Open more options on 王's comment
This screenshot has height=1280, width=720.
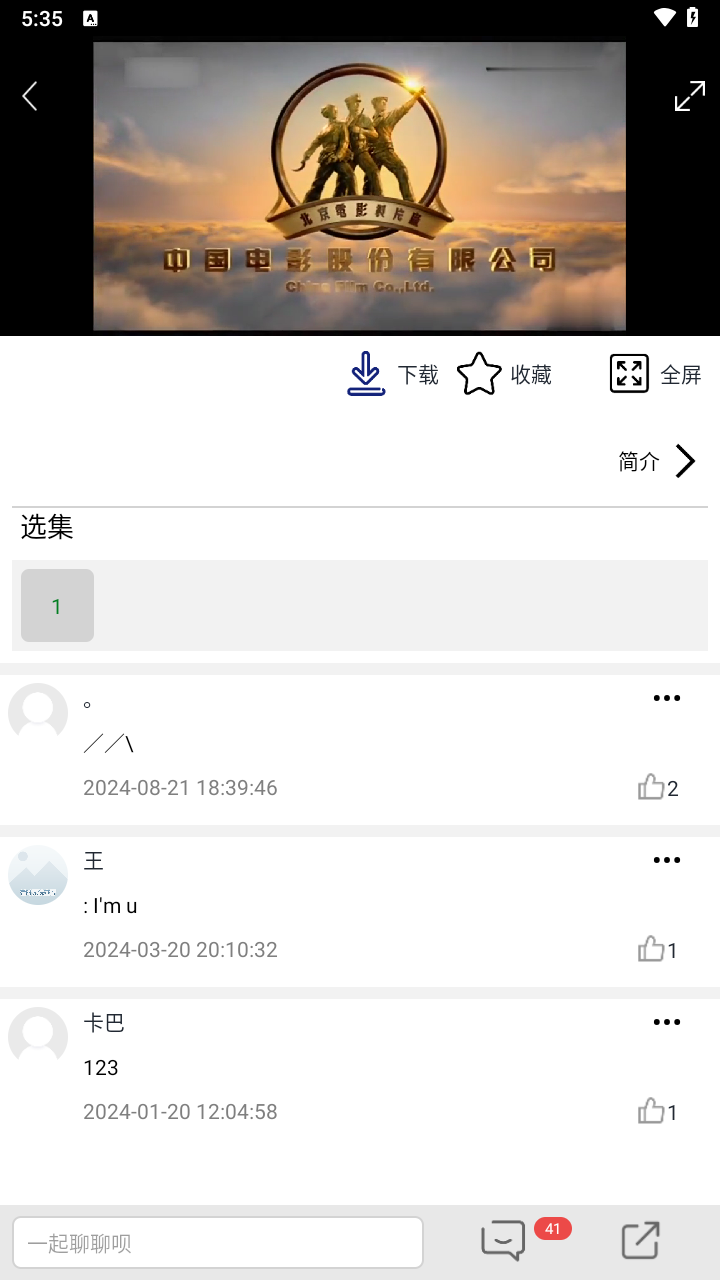[x=666, y=860]
